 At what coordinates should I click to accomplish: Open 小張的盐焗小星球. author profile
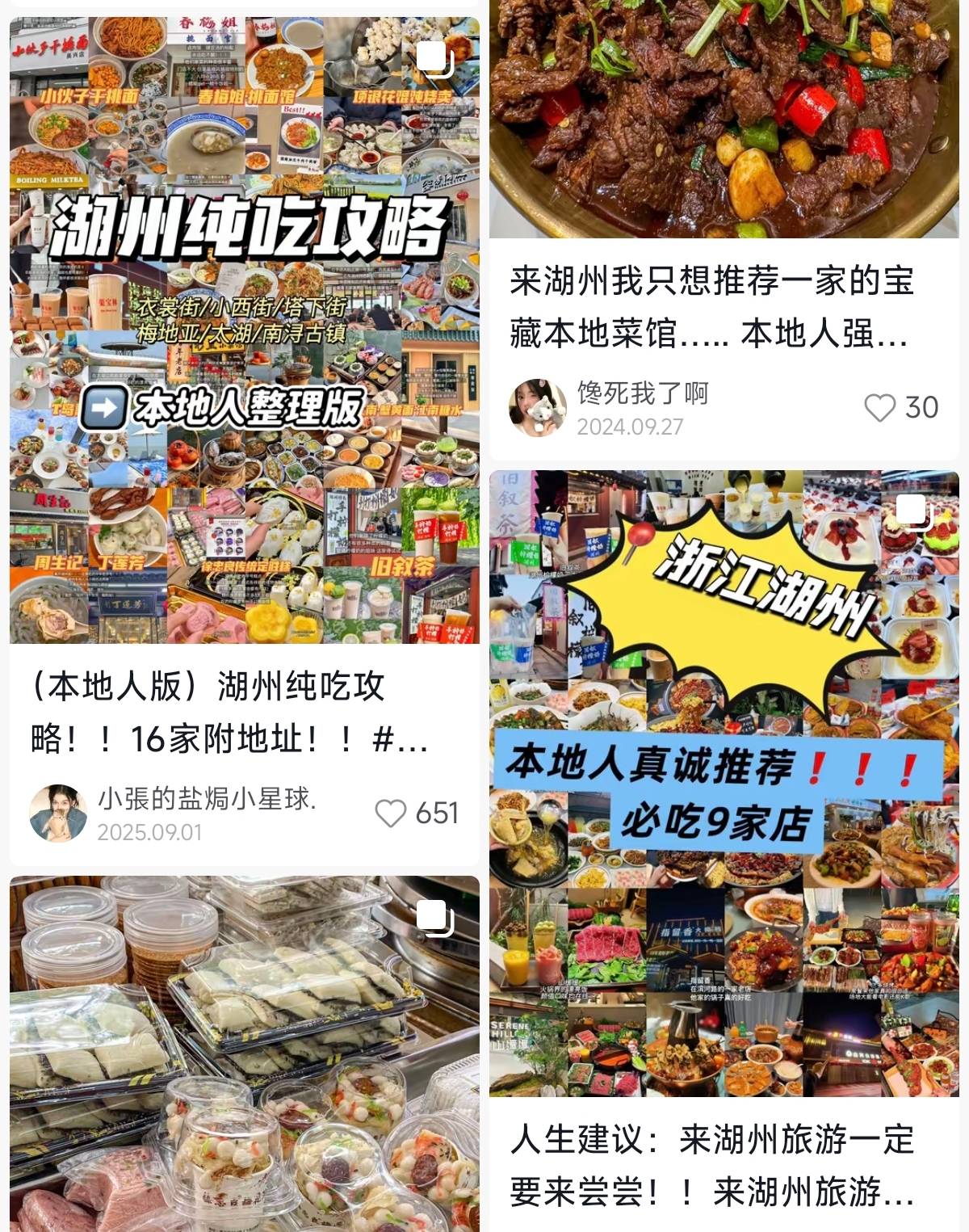[x=207, y=799]
